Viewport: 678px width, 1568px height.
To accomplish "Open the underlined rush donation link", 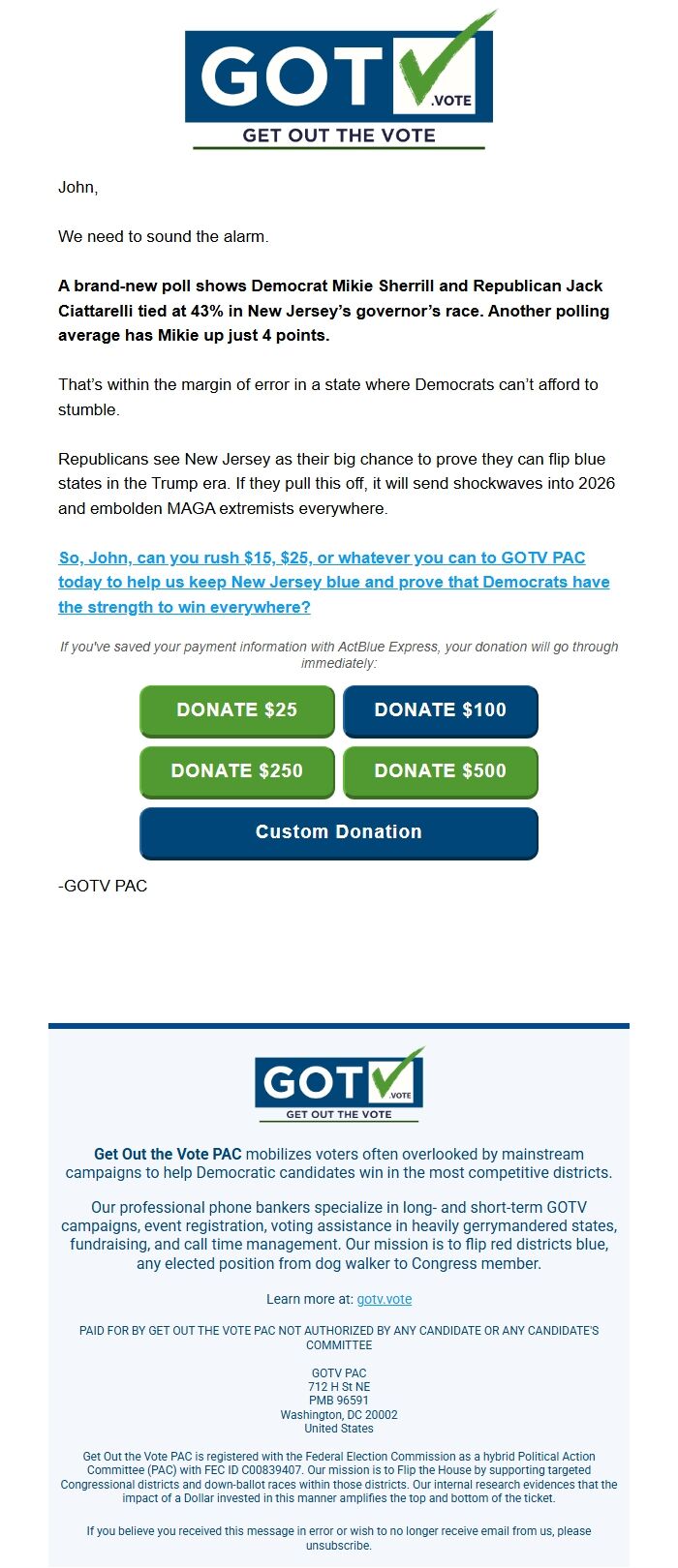I will pos(333,582).
